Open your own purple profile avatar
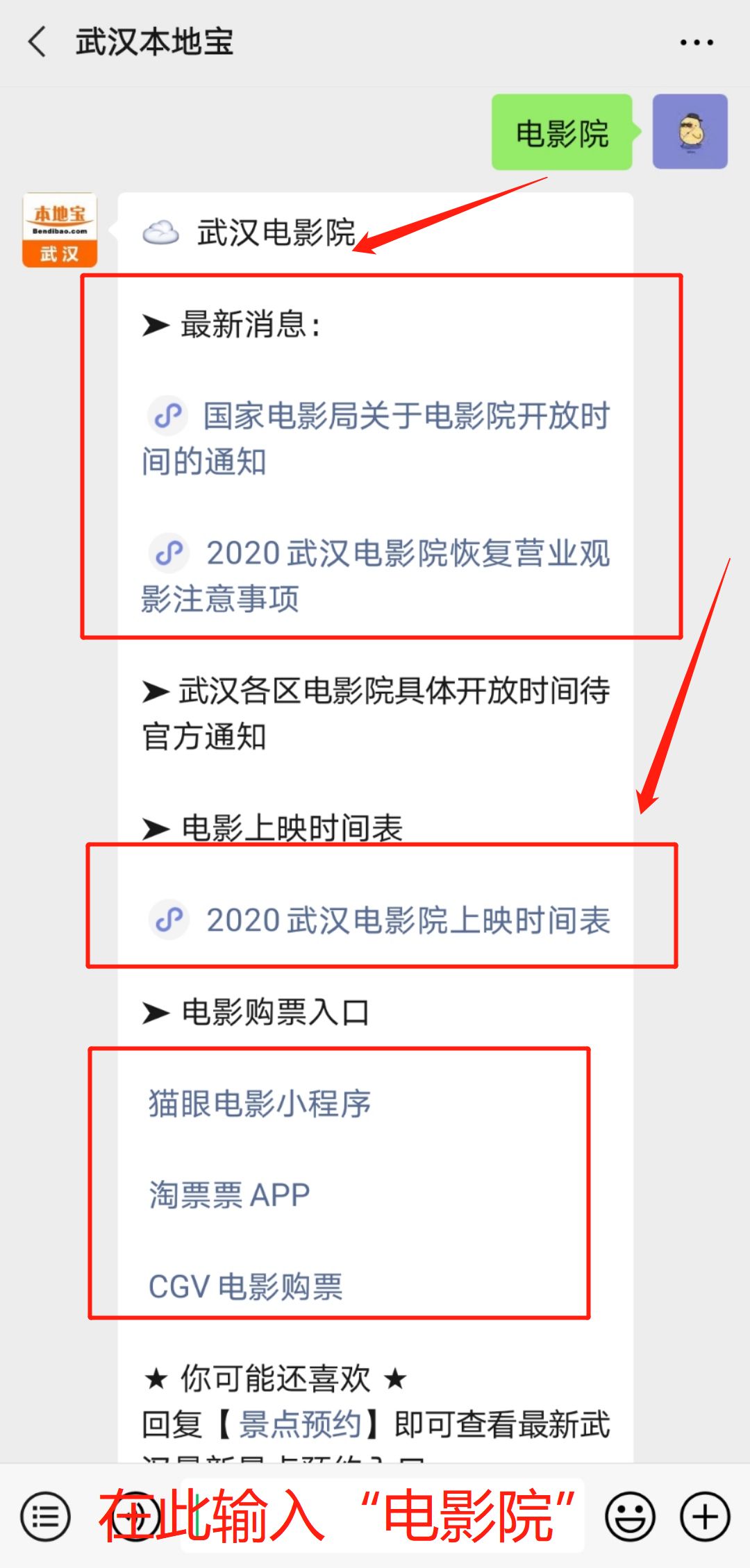The width and height of the screenshot is (750, 1568). pyautogui.click(x=690, y=132)
